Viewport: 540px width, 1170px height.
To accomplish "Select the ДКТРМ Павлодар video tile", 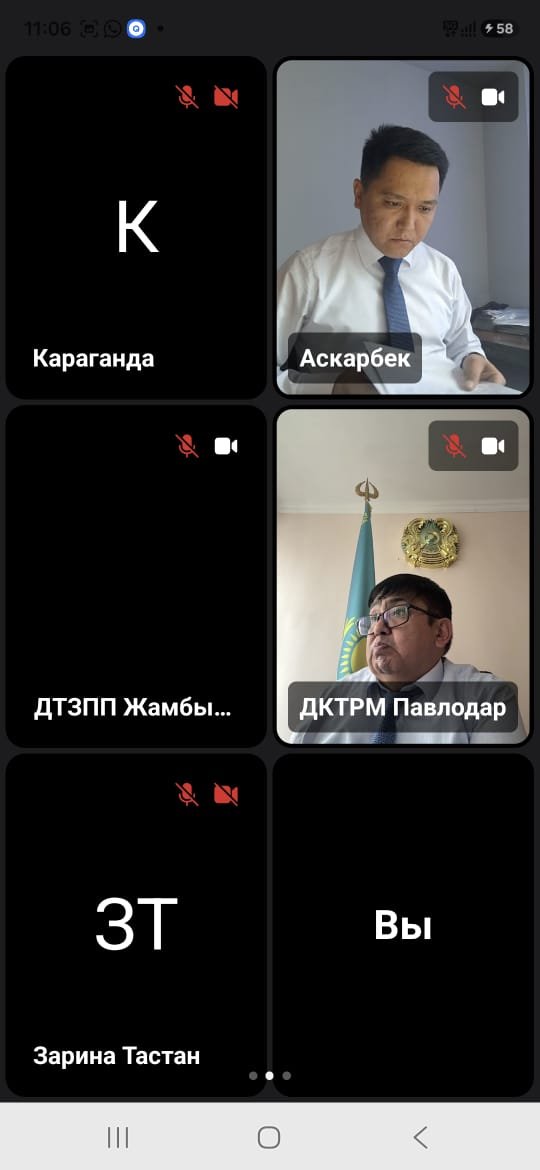I will tap(403, 576).
